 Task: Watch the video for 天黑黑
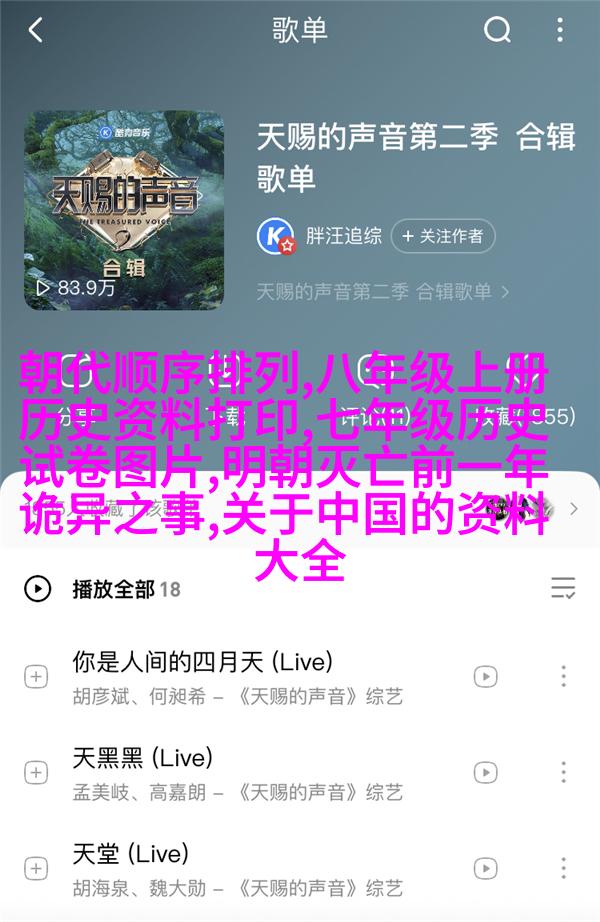pyautogui.click(x=485, y=772)
